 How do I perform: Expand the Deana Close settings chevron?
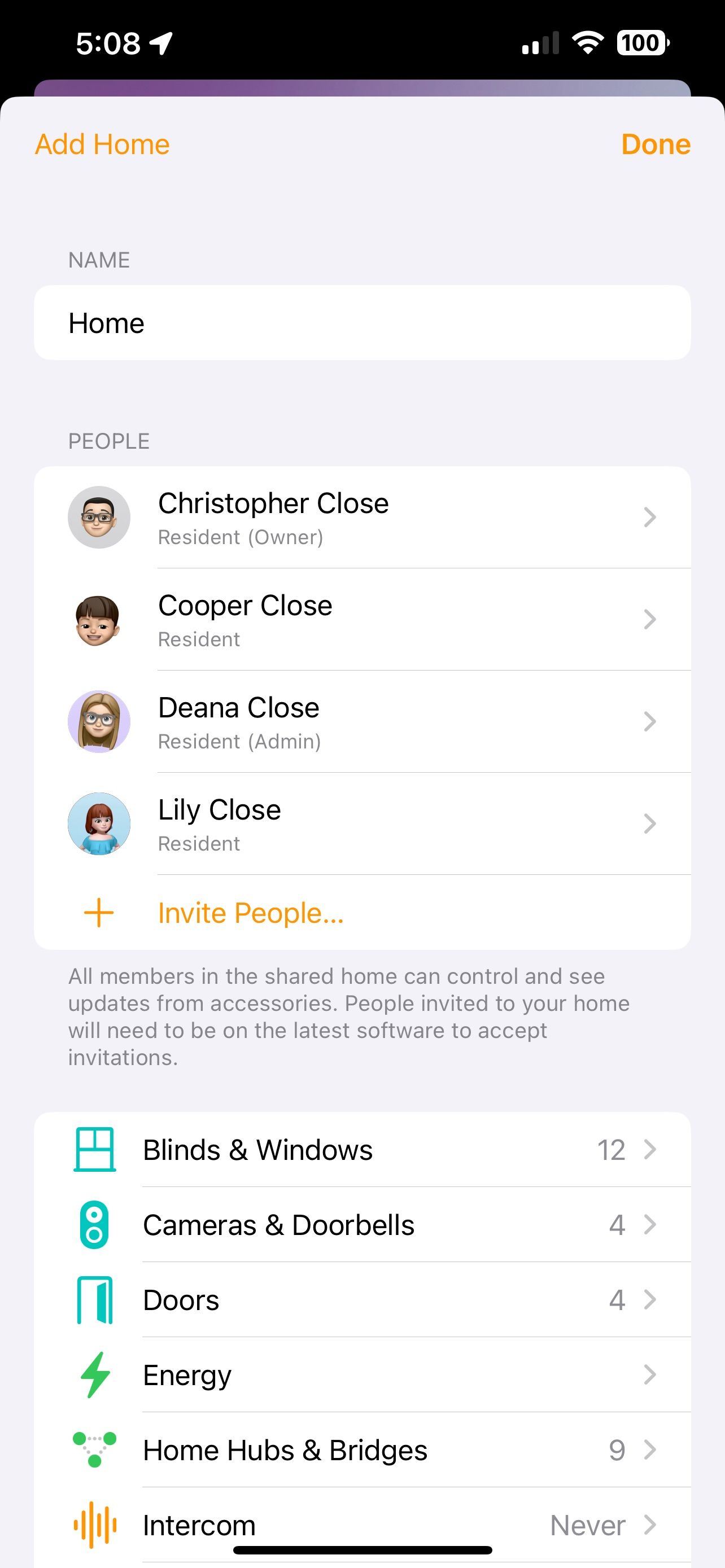click(x=650, y=721)
